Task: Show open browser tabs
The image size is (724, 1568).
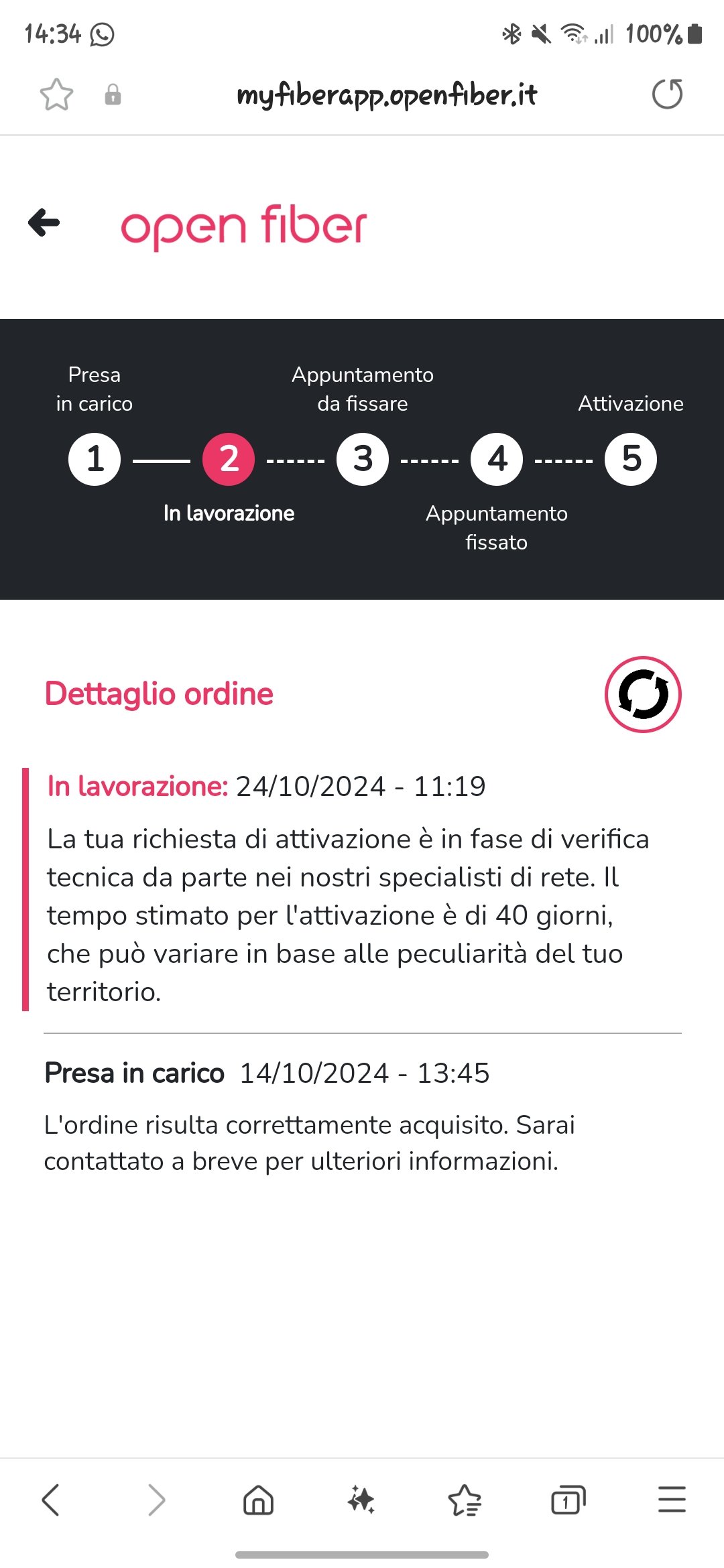Action: [568, 1500]
